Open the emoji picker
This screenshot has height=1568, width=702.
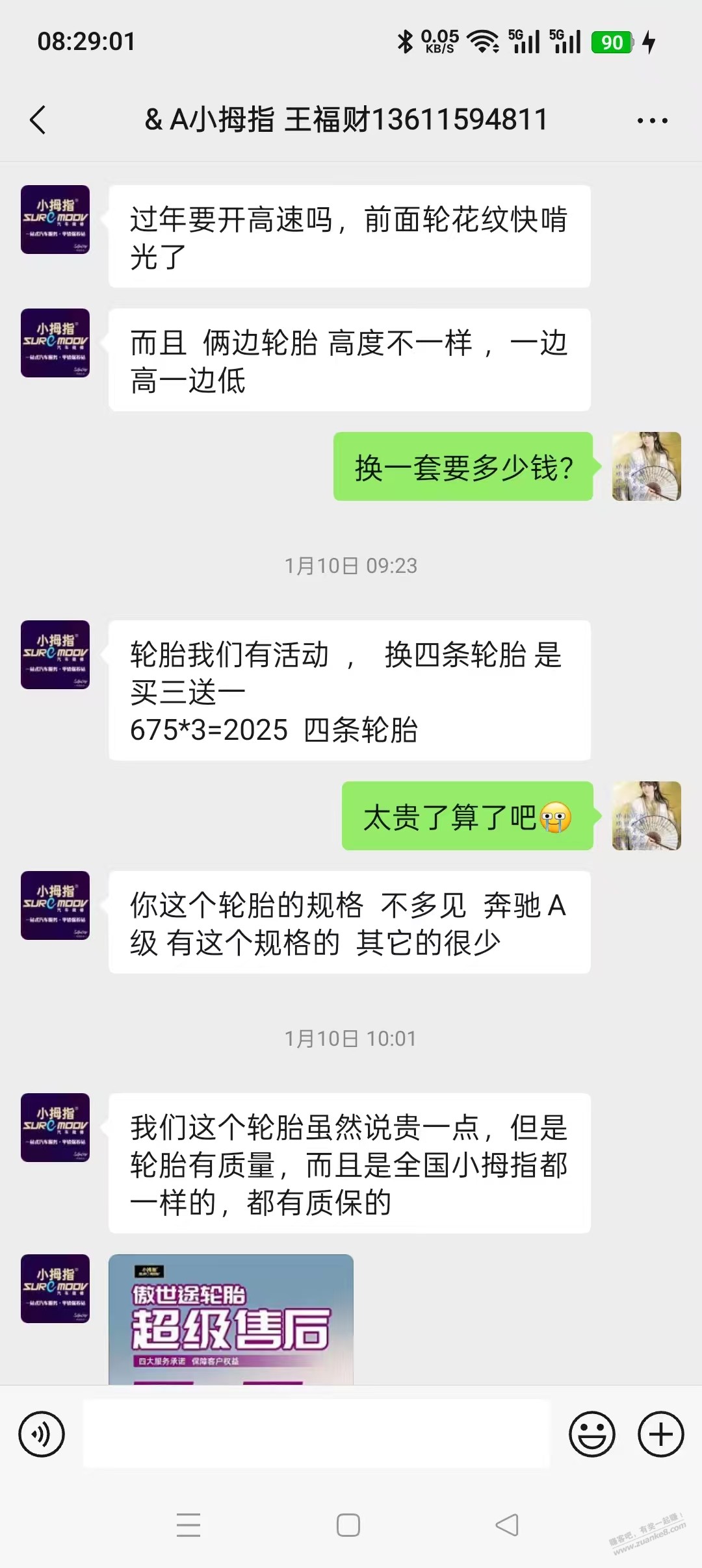pyautogui.click(x=591, y=1434)
